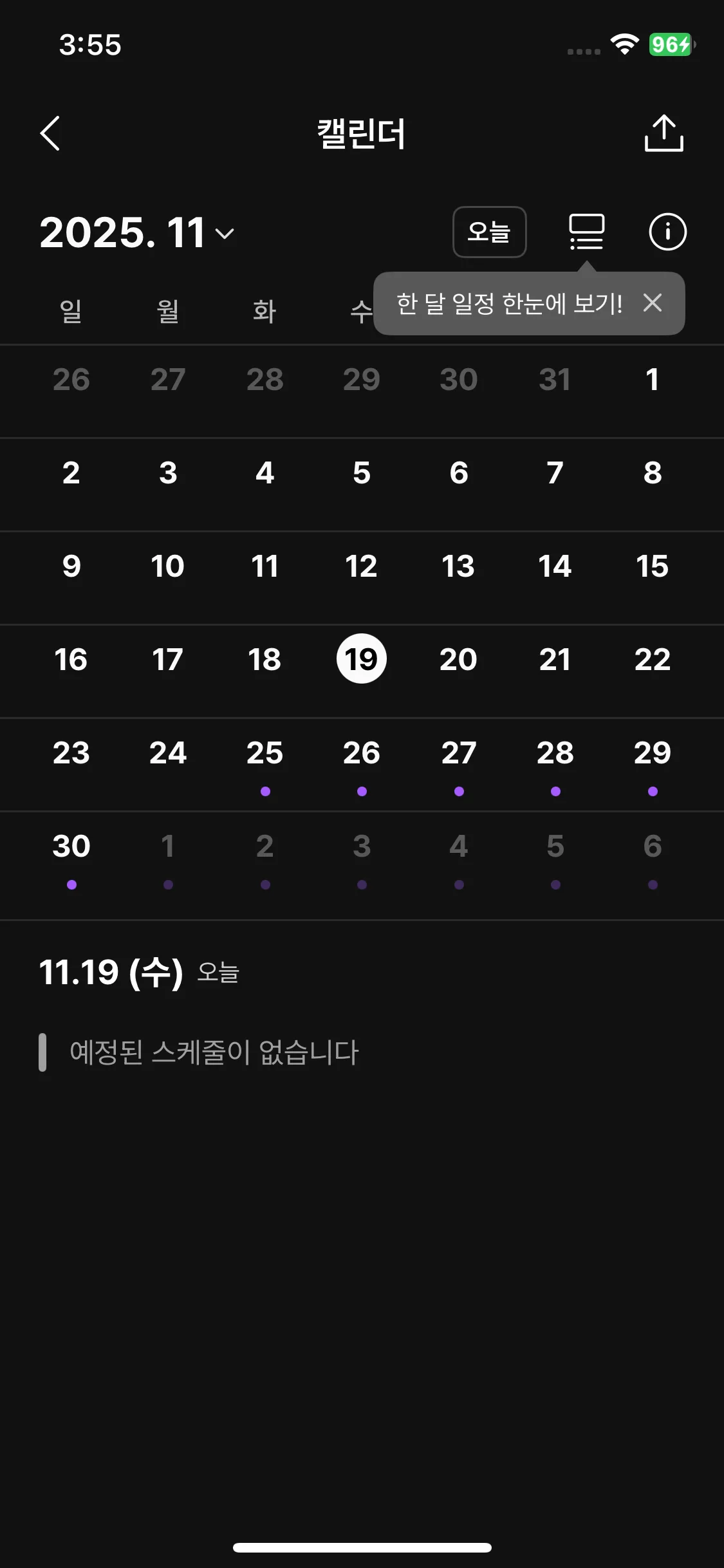Select November 29 with schedule dot
This screenshot has height=1568, width=724.
pos(652,753)
